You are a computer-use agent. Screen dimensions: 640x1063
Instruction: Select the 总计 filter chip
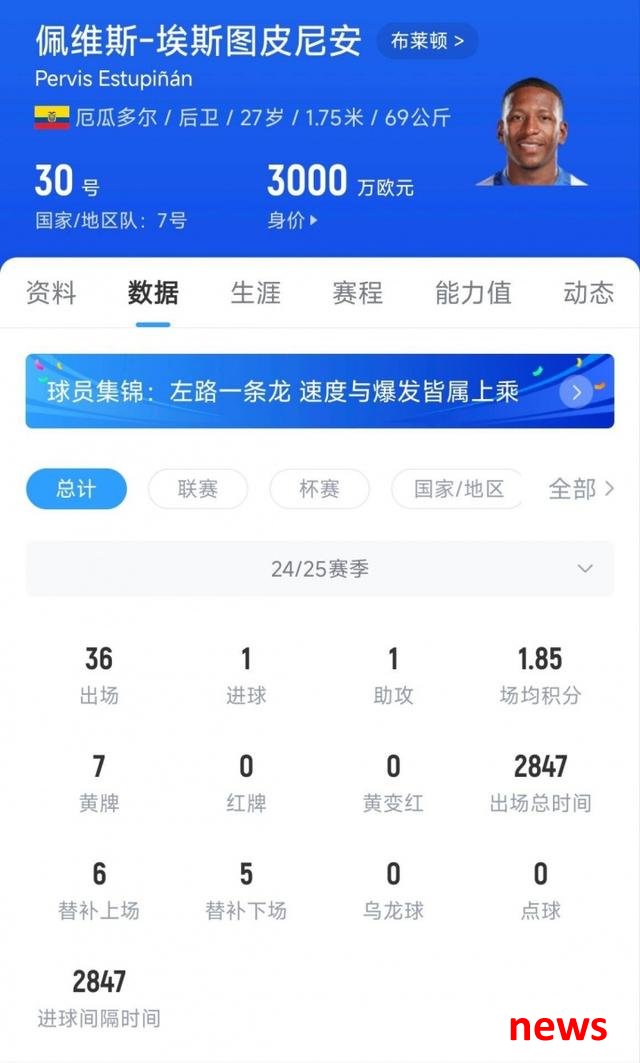76,489
